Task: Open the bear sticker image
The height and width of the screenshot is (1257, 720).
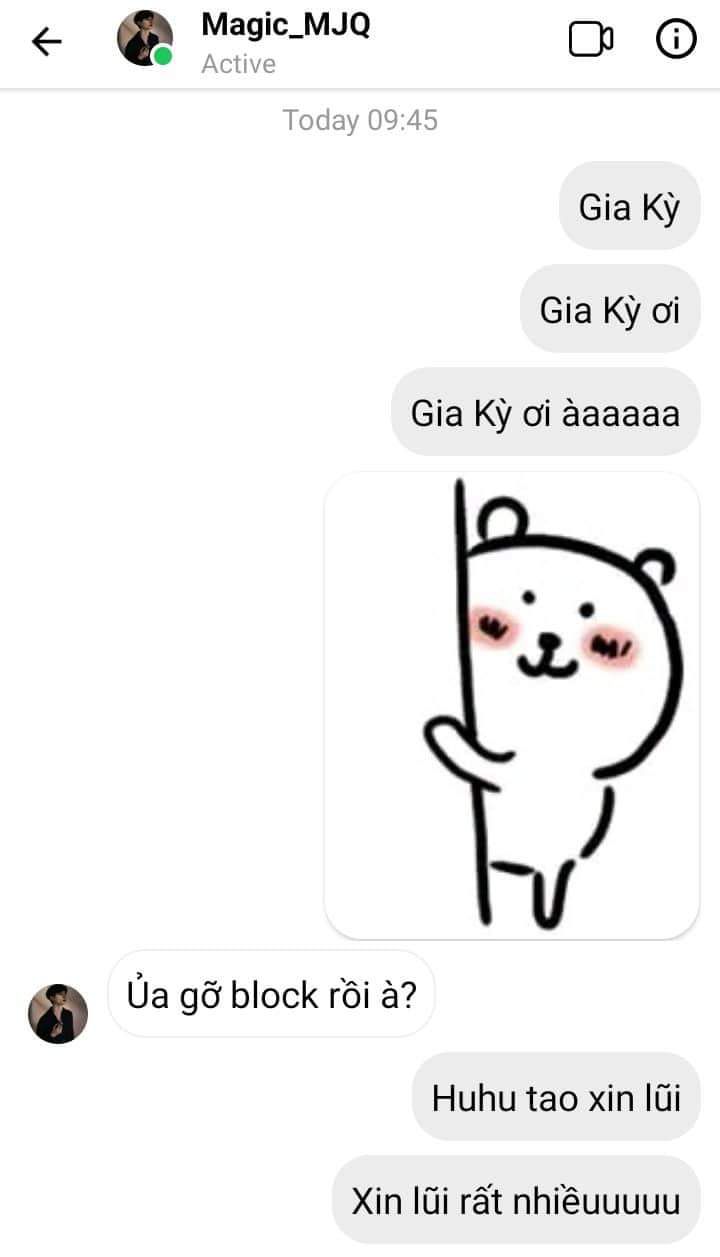Action: click(512, 705)
